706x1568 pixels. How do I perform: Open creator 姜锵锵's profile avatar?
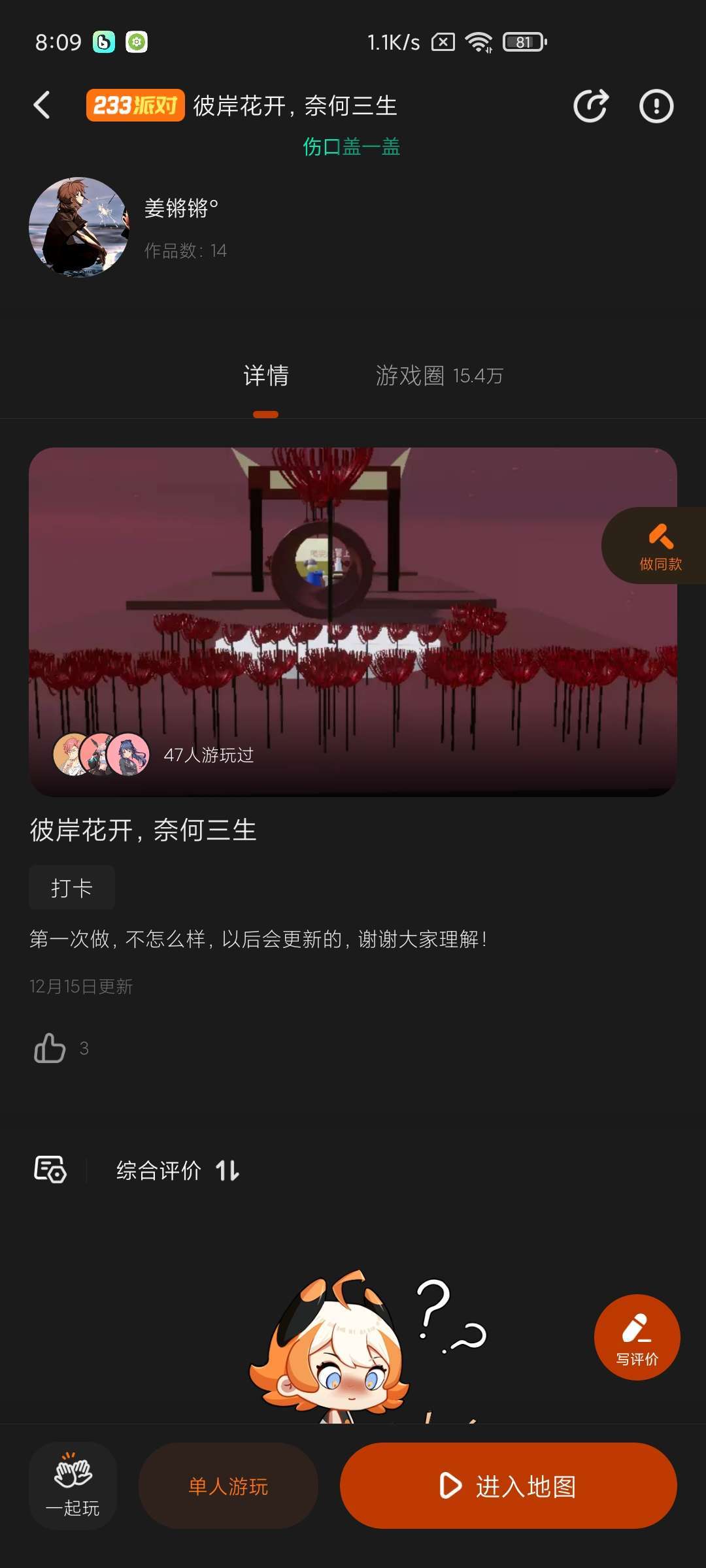pyautogui.click(x=78, y=227)
